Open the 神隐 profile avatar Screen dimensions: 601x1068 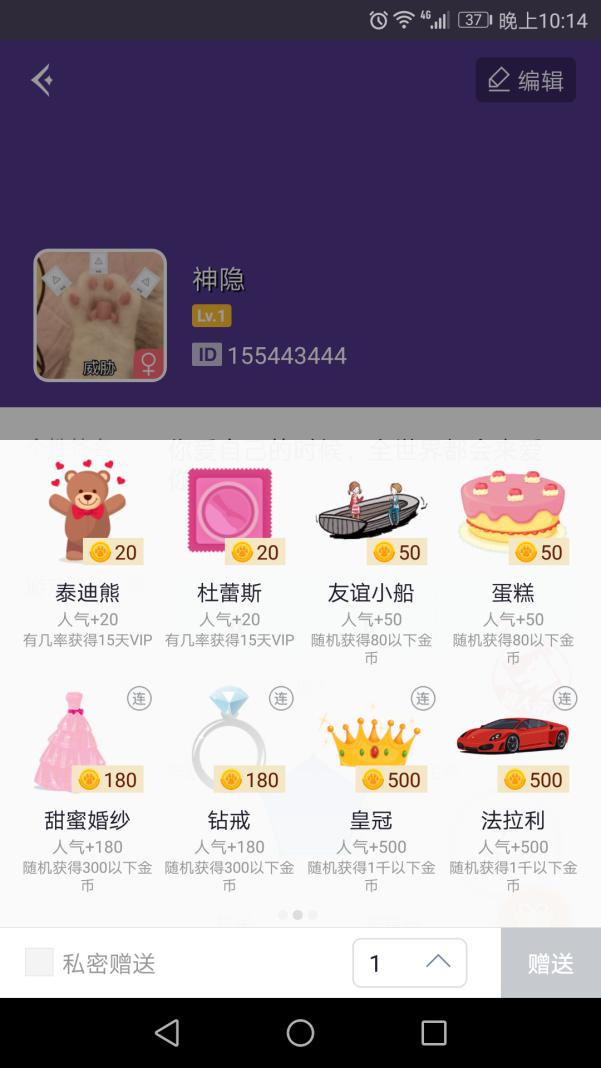coord(100,315)
